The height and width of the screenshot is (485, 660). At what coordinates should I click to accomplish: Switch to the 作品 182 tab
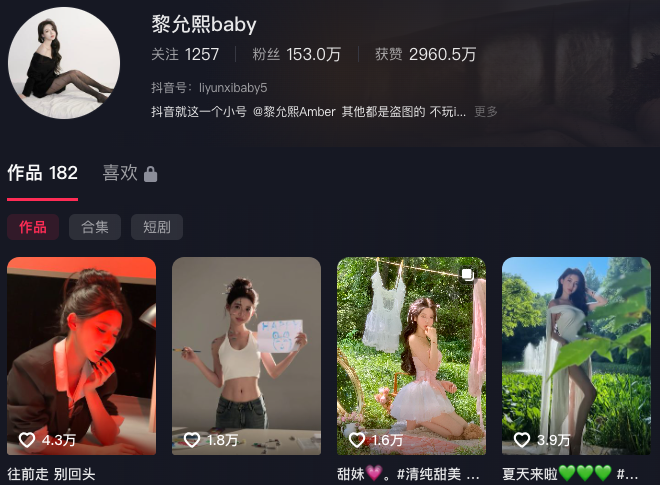click(42, 173)
